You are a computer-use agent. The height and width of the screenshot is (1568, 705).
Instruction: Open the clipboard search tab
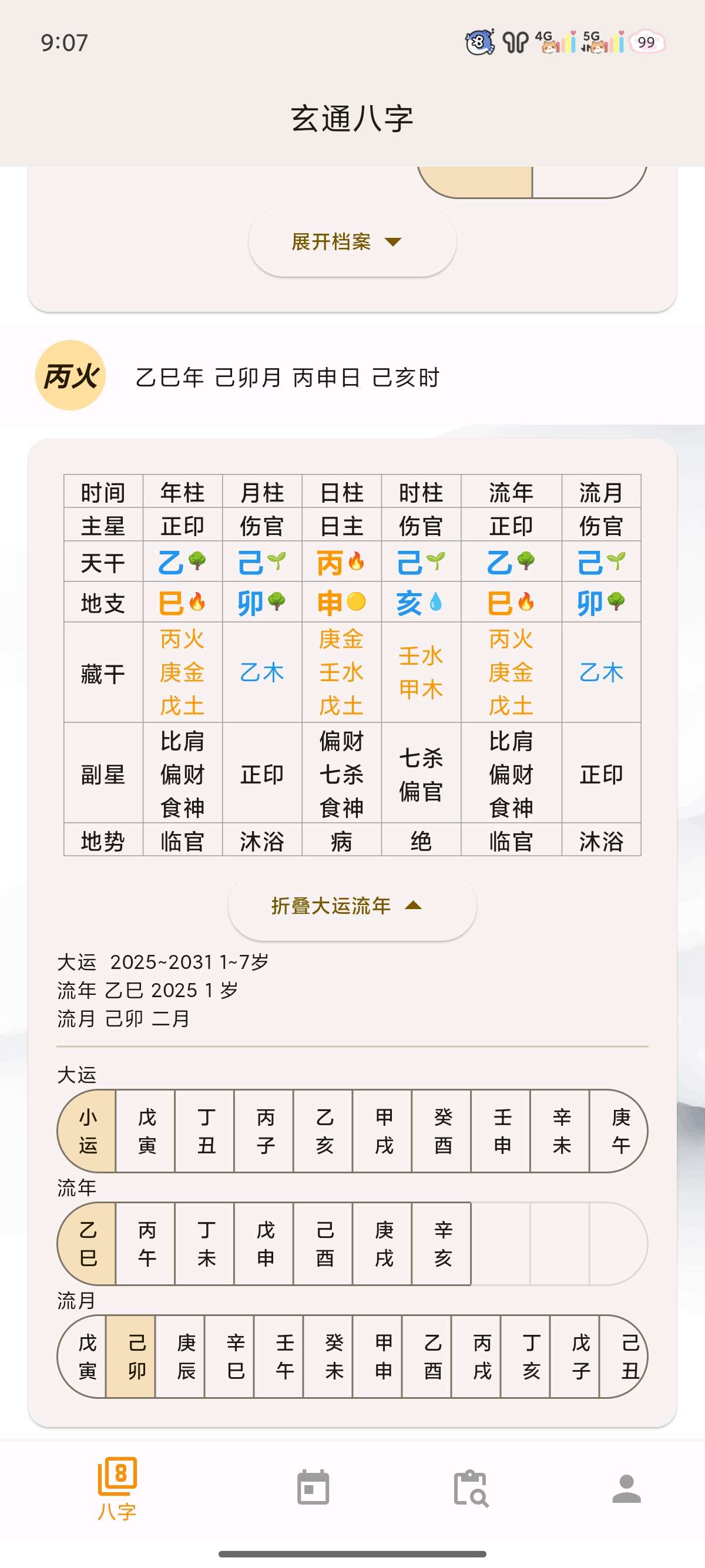tap(471, 1488)
